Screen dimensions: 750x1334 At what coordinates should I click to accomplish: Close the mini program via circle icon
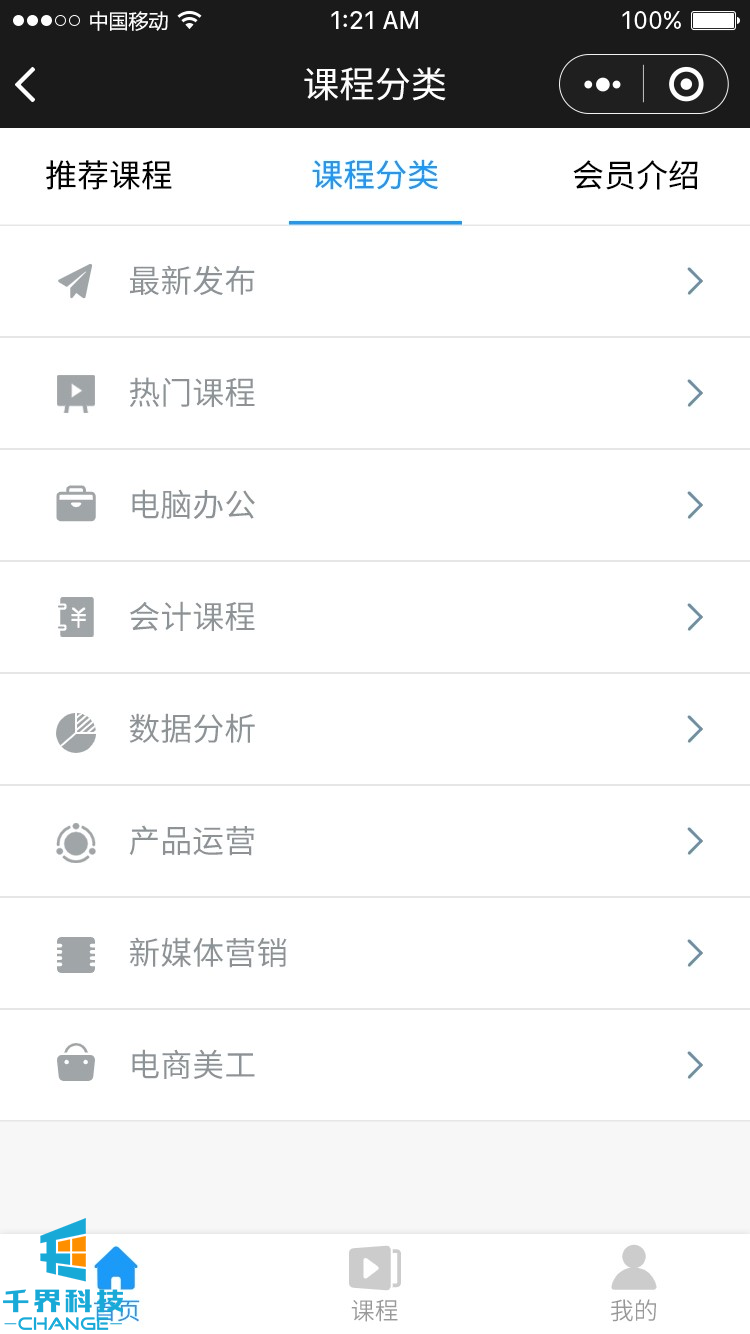[686, 85]
